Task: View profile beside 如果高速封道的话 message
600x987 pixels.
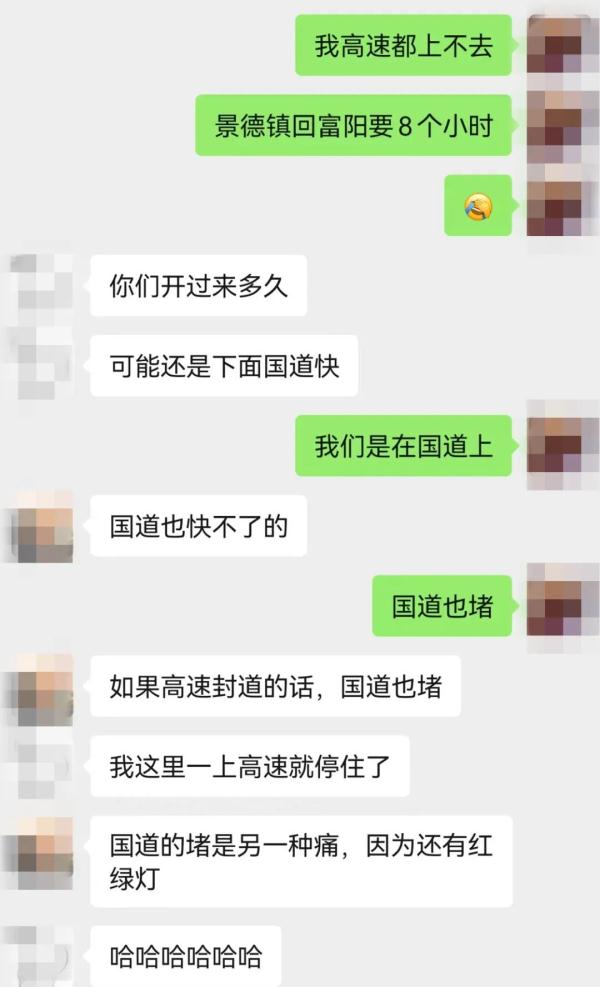Action: (41, 687)
